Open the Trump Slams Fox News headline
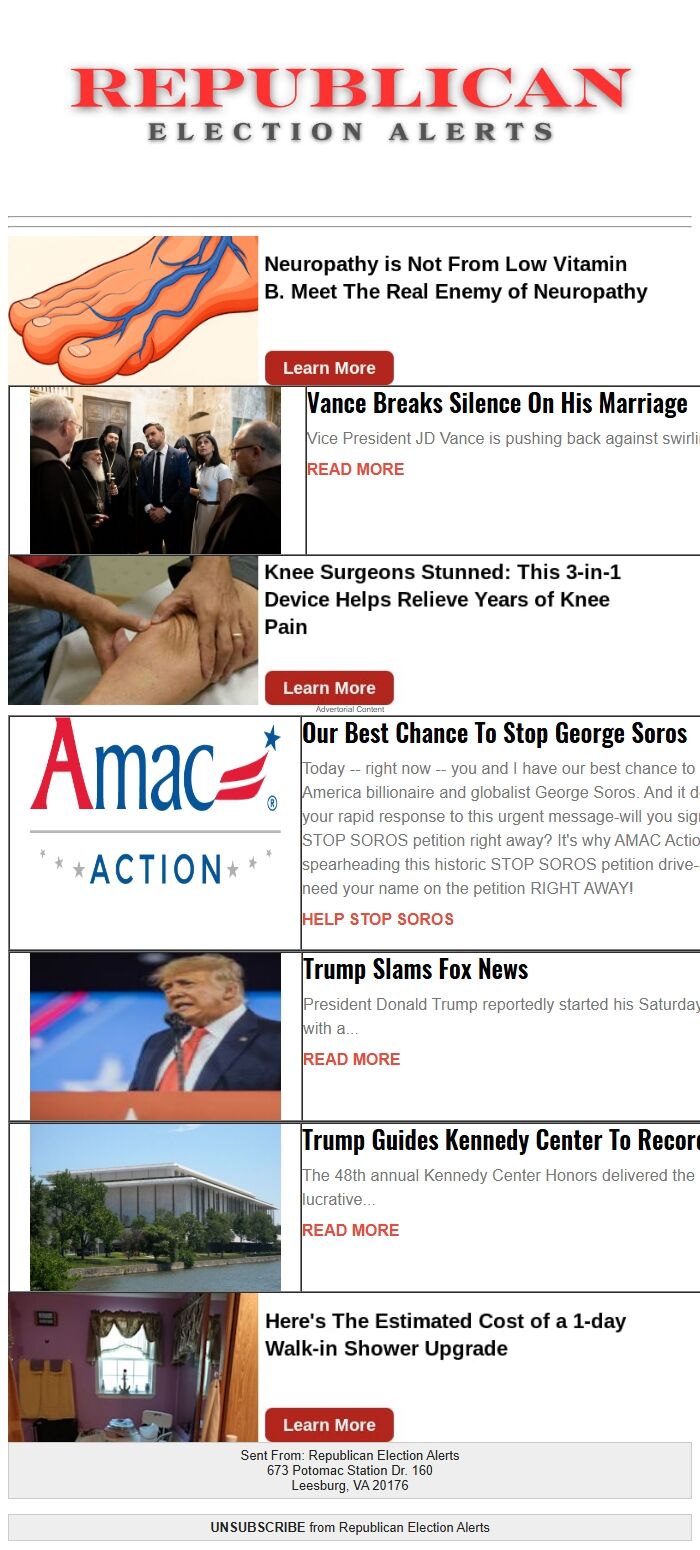700x1550 pixels. point(415,969)
